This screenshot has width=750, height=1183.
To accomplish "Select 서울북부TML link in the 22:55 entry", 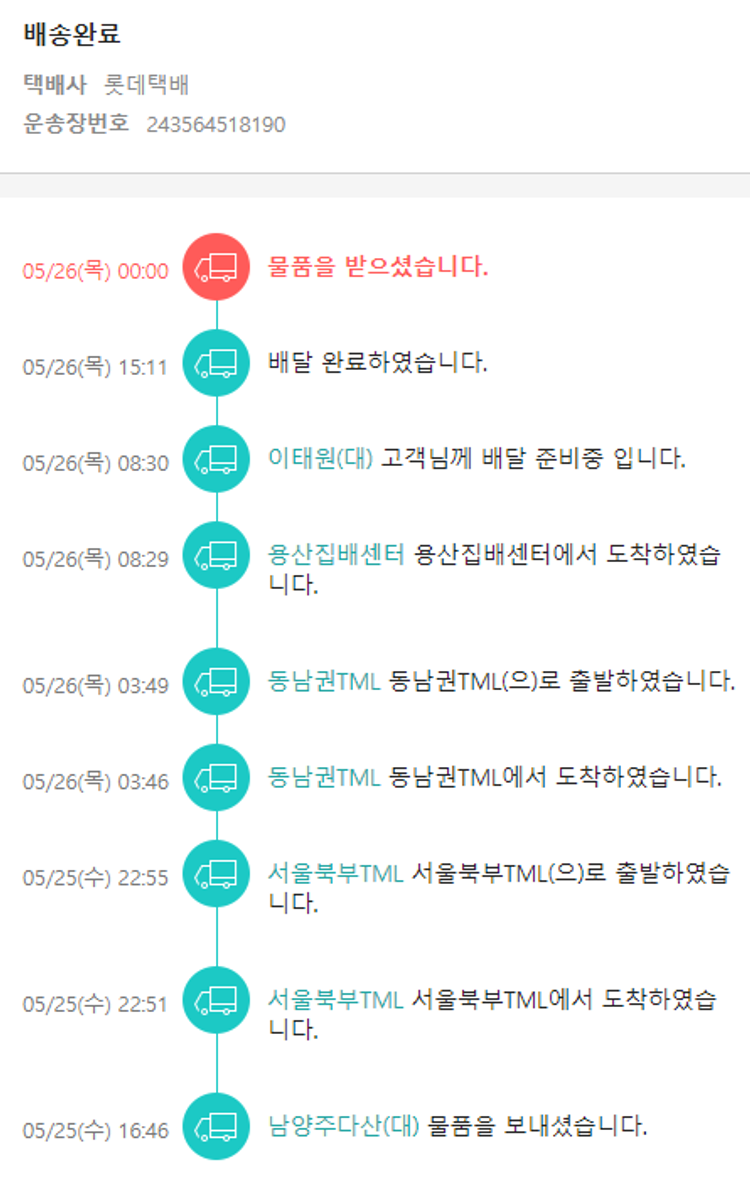I will (x=335, y=873).
